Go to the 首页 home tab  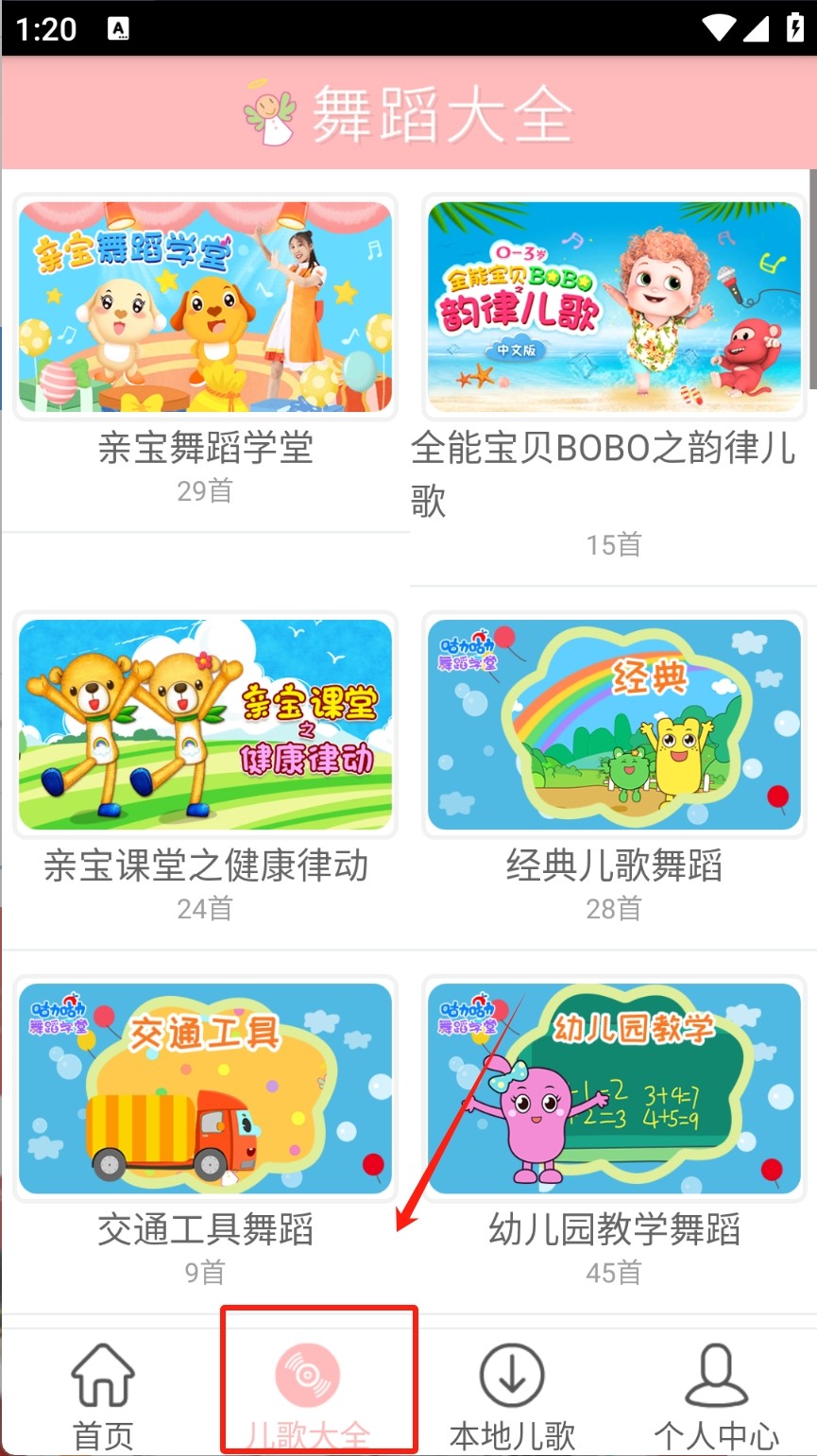[x=104, y=1394]
